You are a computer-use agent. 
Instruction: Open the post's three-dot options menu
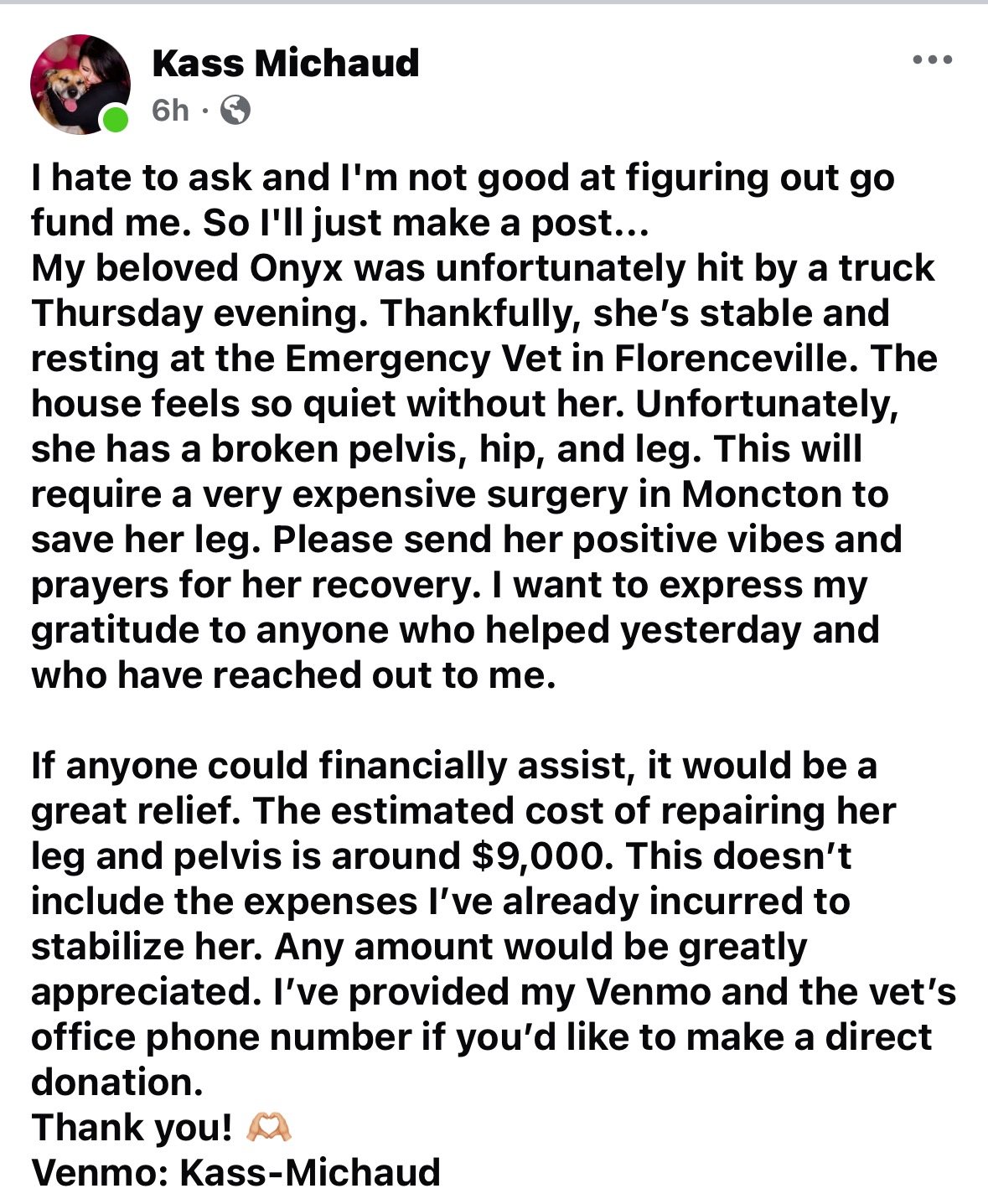point(932,60)
